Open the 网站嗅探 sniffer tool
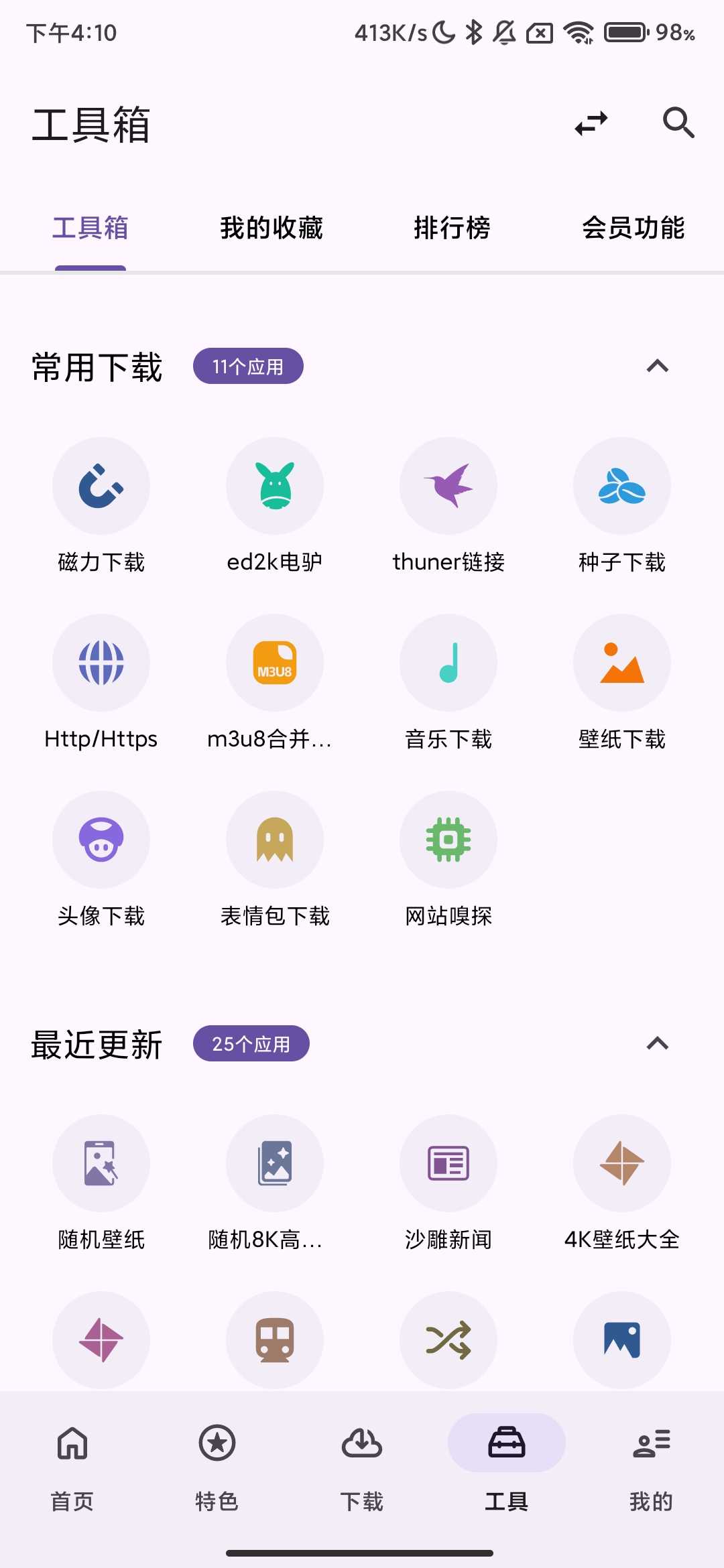 pyautogui.click(x=448, y=840)
